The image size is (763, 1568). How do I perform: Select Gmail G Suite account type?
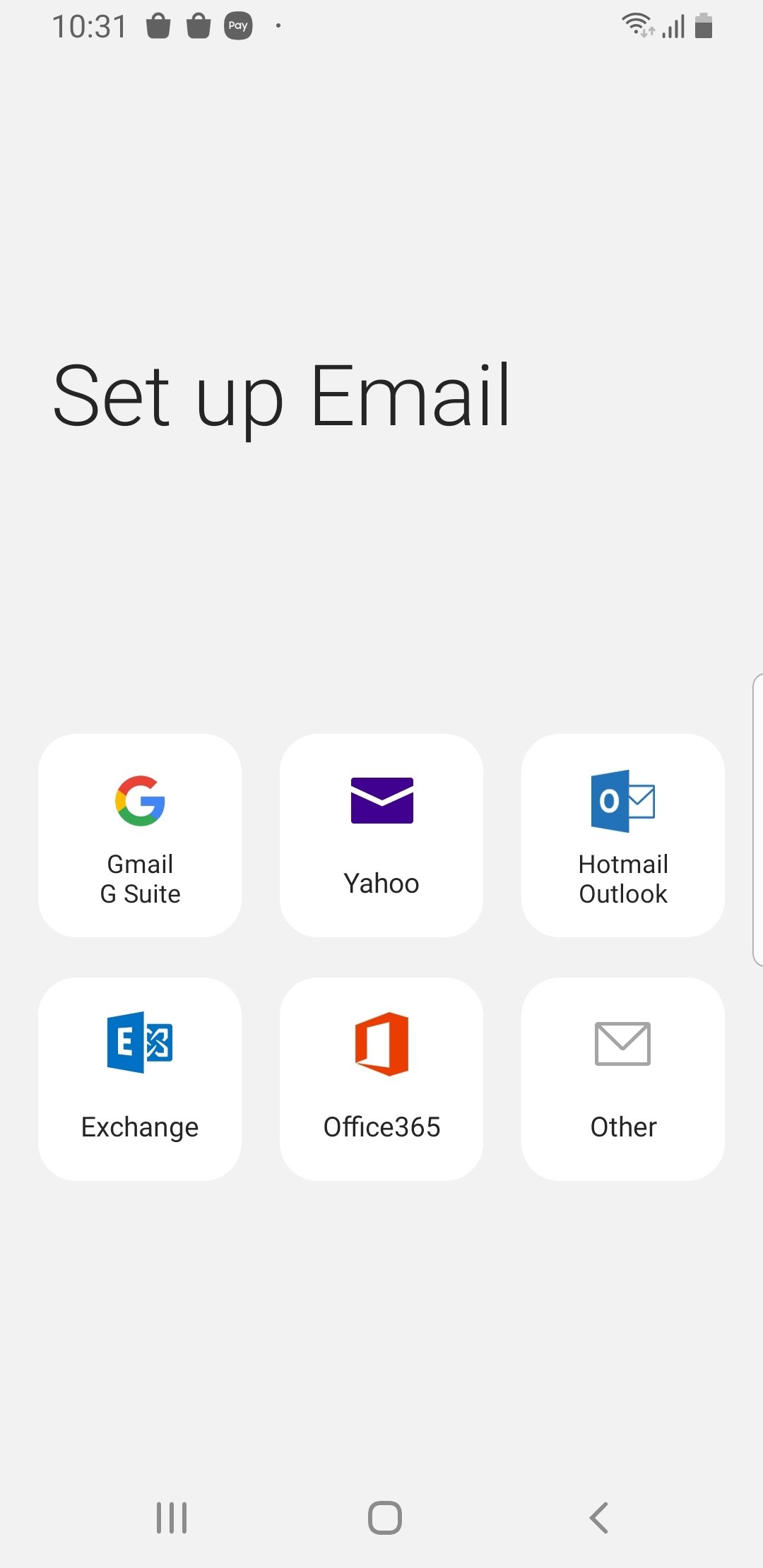tap(140, 836)
